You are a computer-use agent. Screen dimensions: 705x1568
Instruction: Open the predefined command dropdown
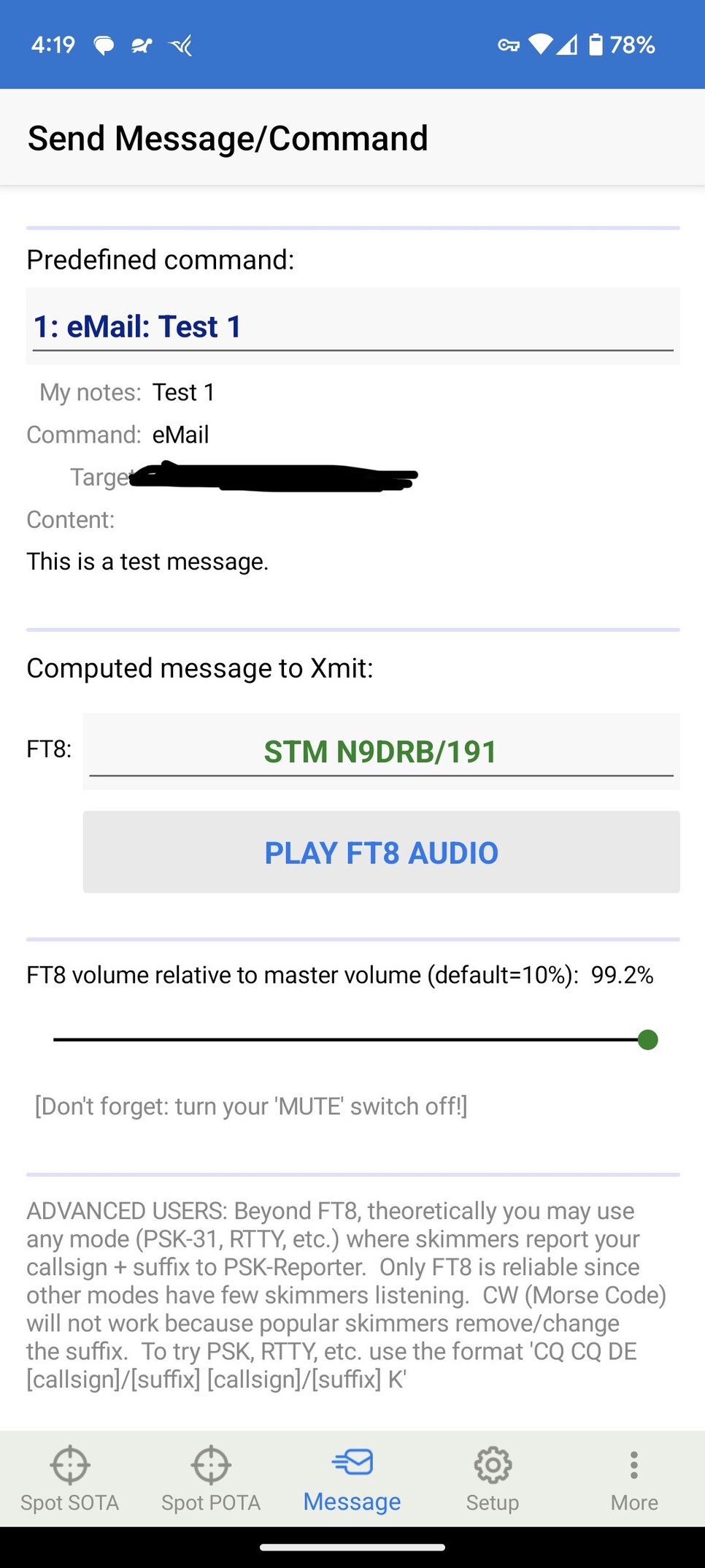[352, 326]
